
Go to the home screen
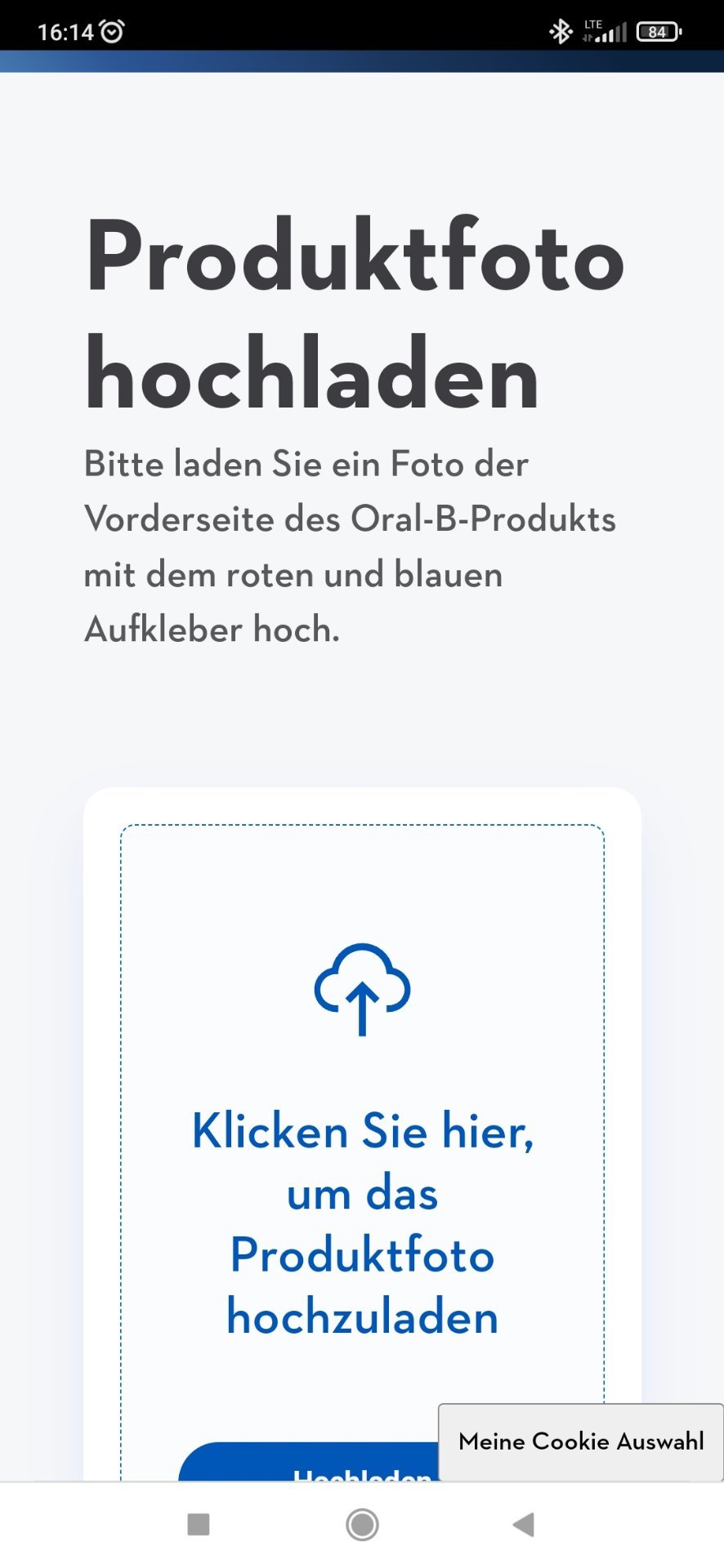click(x=362, y=1524)
